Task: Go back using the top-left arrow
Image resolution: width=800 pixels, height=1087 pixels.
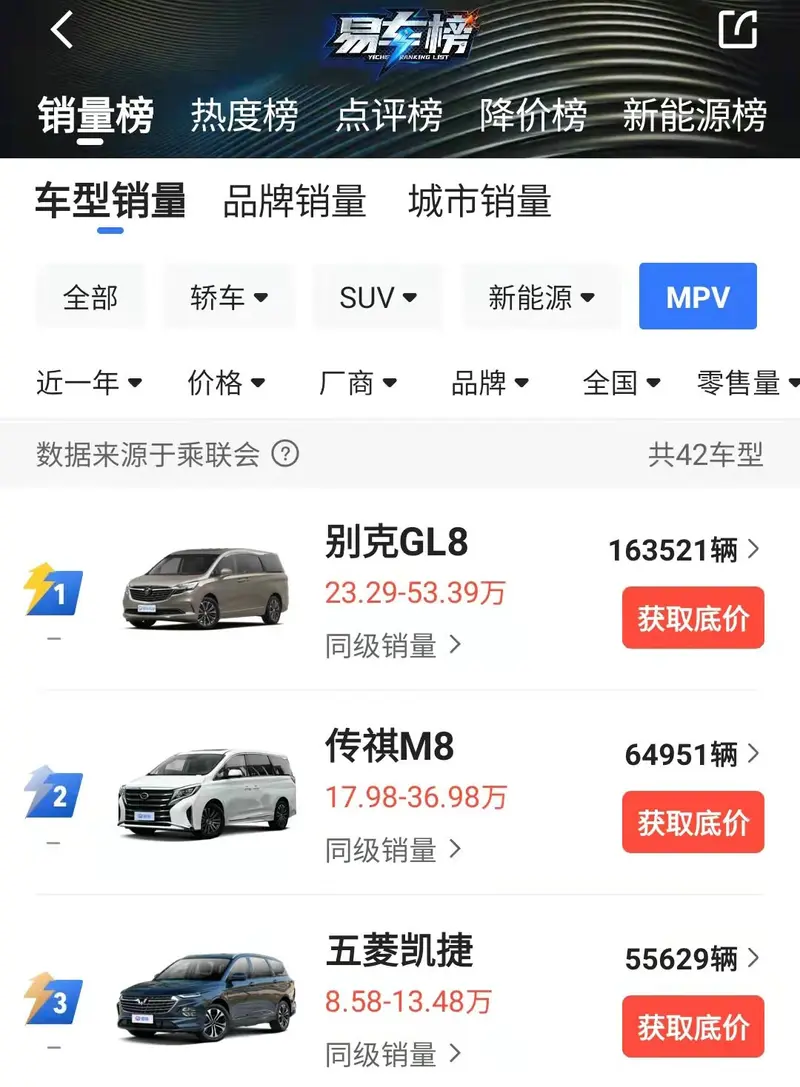Action: pos(62,30)
